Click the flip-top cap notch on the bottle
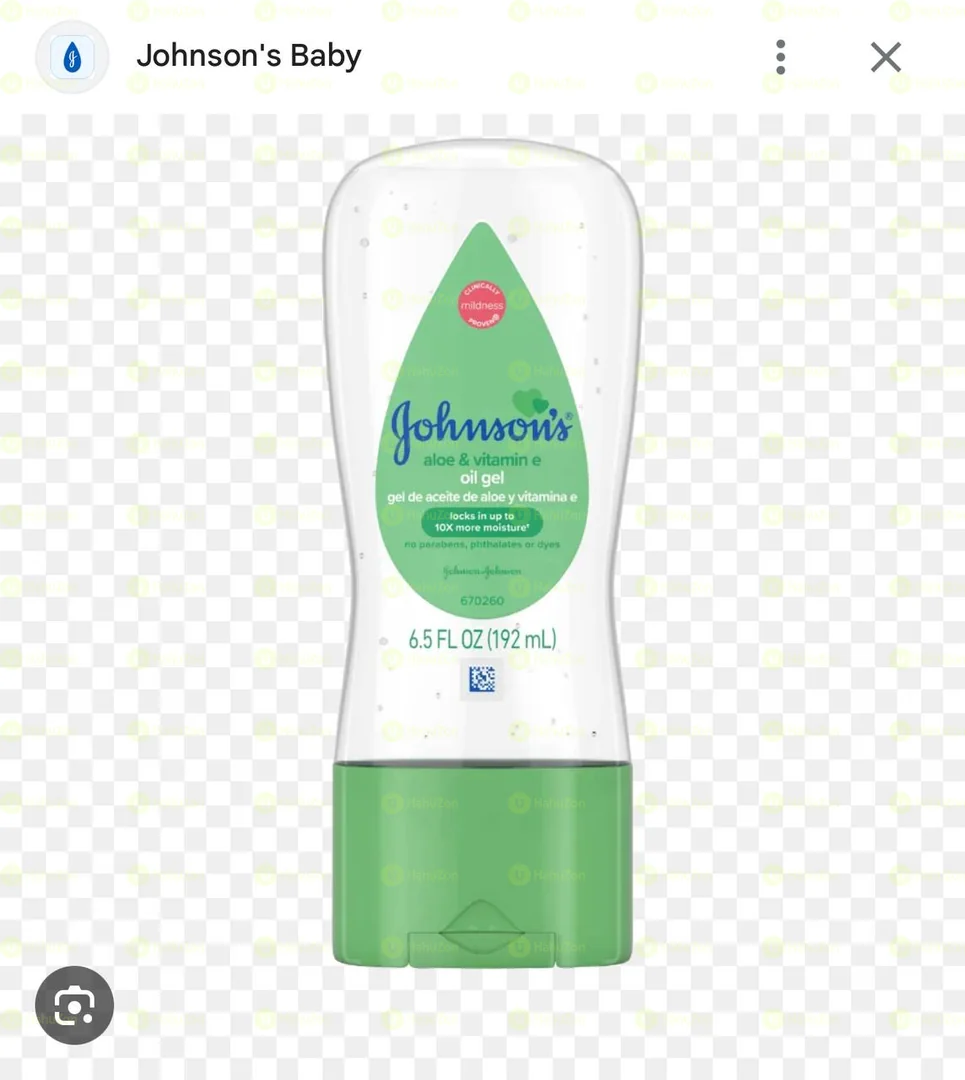 [x=480, y=925]
